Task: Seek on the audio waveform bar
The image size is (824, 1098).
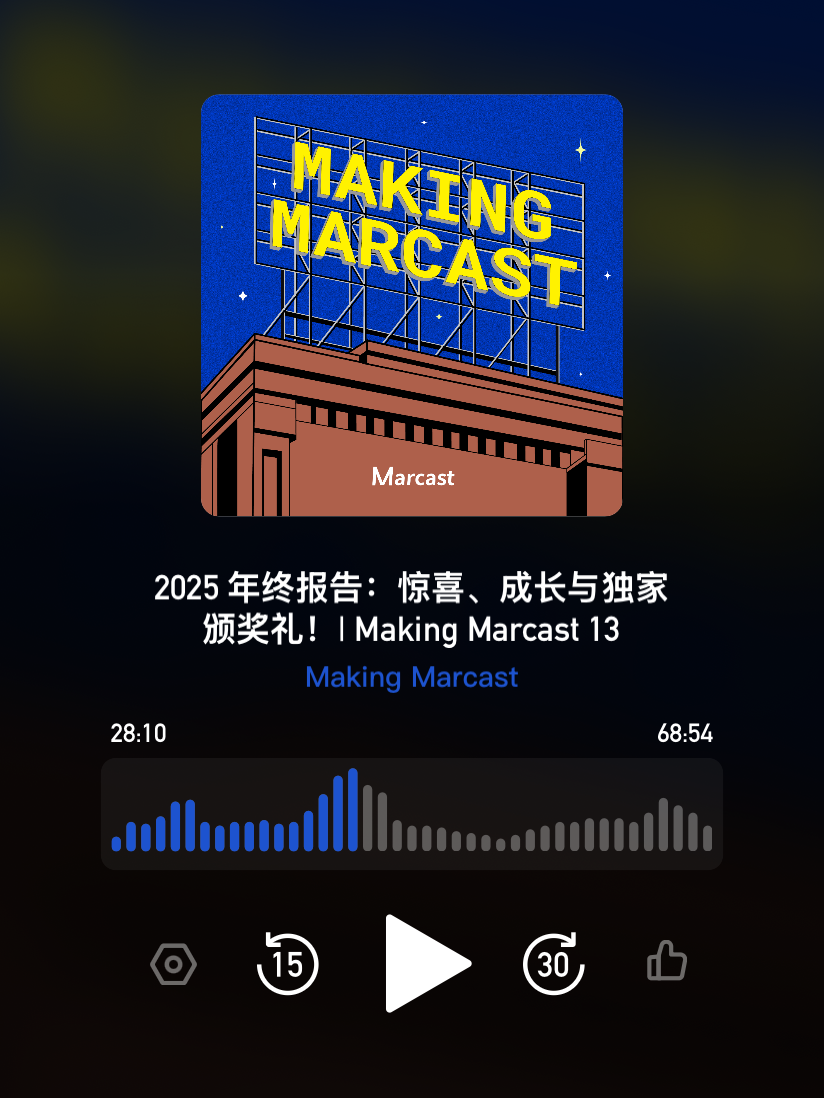Action: pos(412,814)
